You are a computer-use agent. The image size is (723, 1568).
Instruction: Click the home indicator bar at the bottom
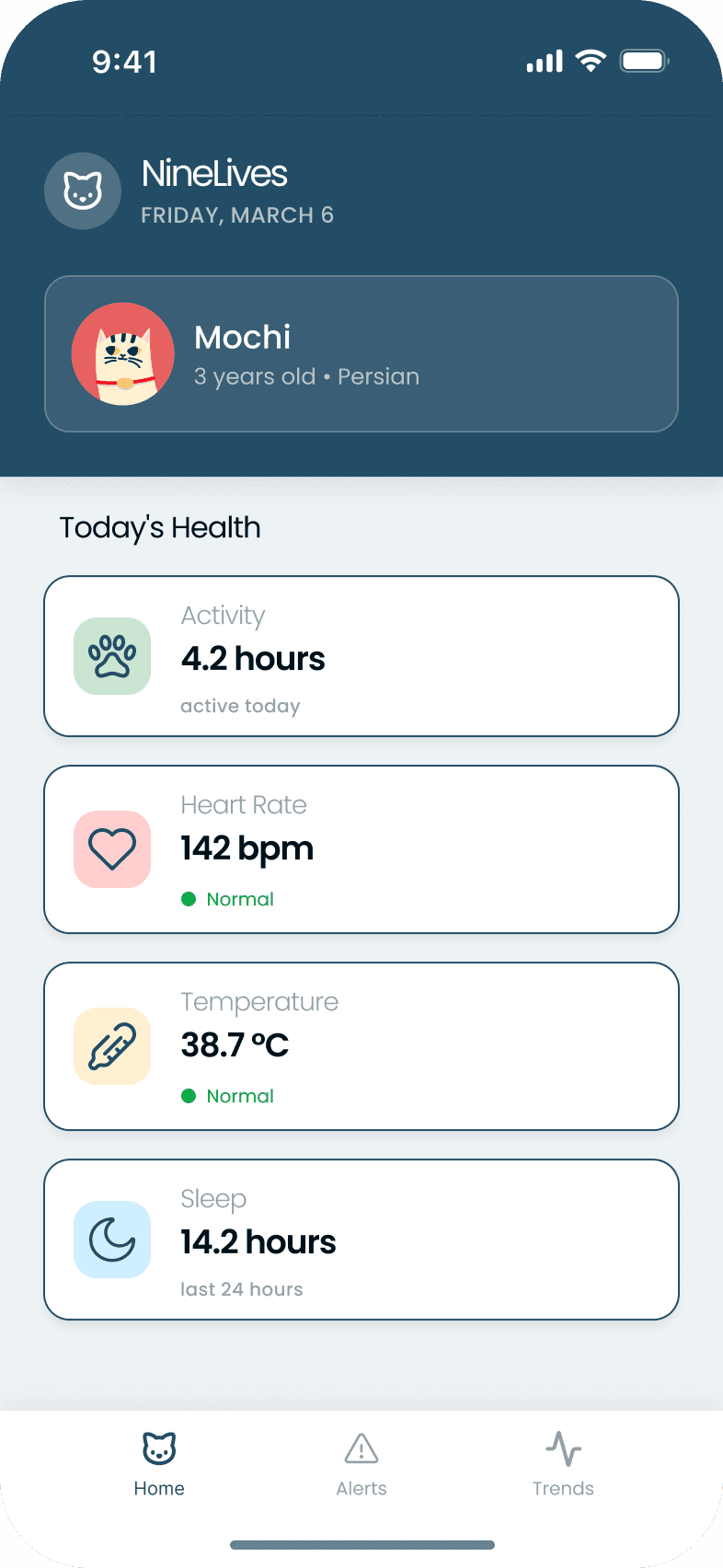(x=361, y=1545)
